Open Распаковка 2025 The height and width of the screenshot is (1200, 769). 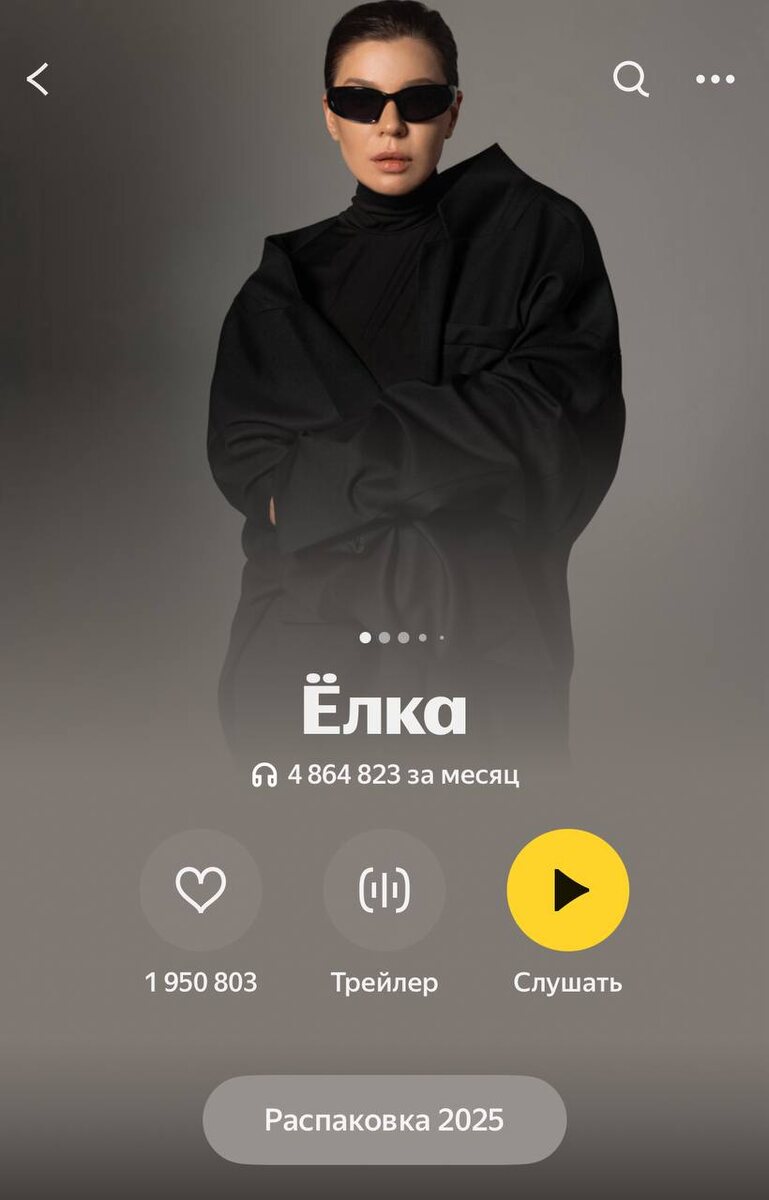coord(384,1120)
